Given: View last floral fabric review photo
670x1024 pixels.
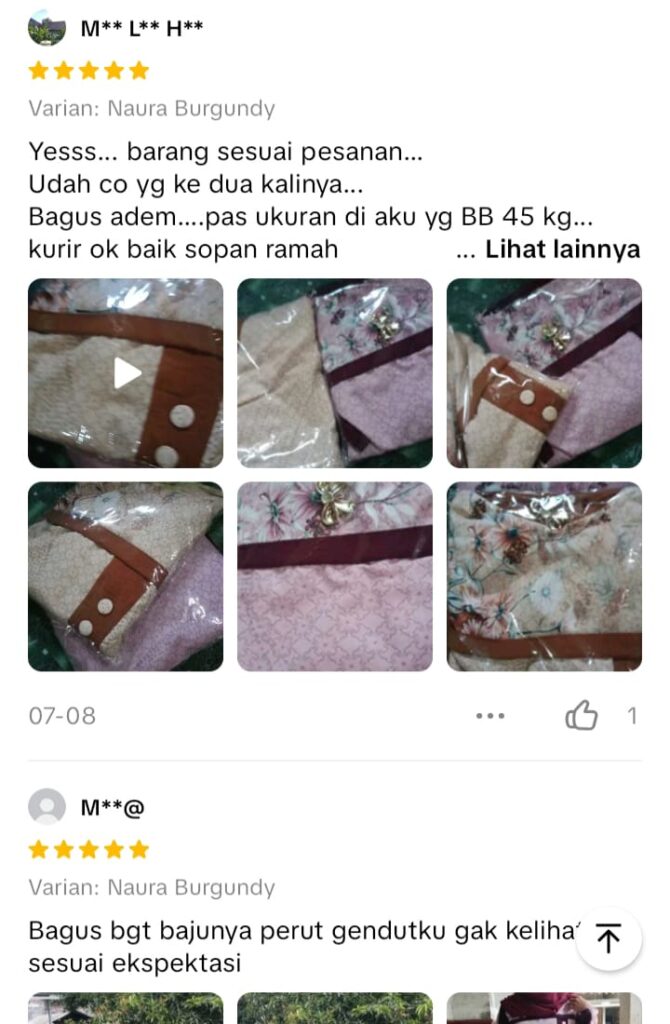Looking at the screenshot, I should click(544, 576).
